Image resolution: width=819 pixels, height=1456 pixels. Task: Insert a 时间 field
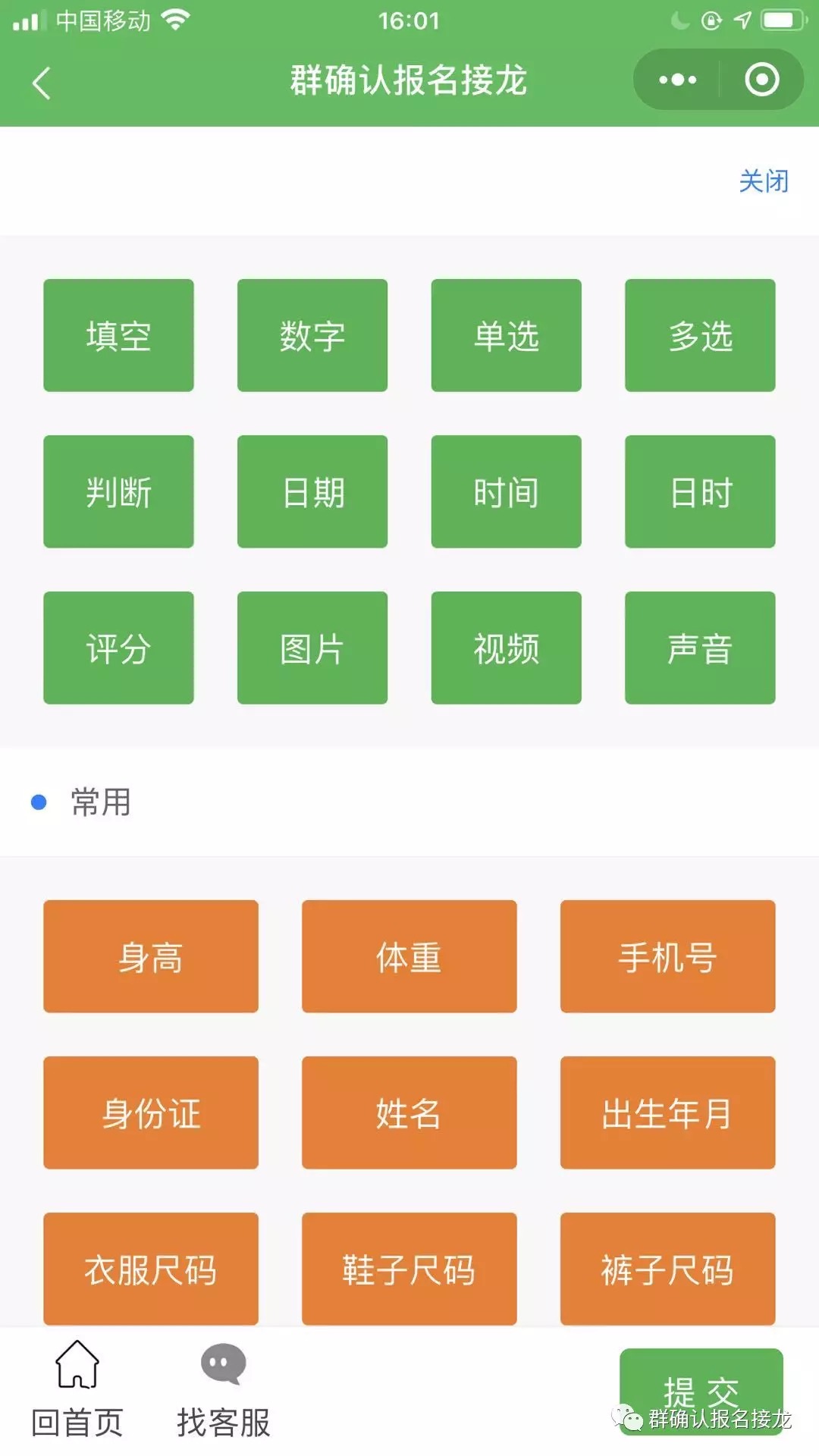pyautogui.click(x=507, y=491)
